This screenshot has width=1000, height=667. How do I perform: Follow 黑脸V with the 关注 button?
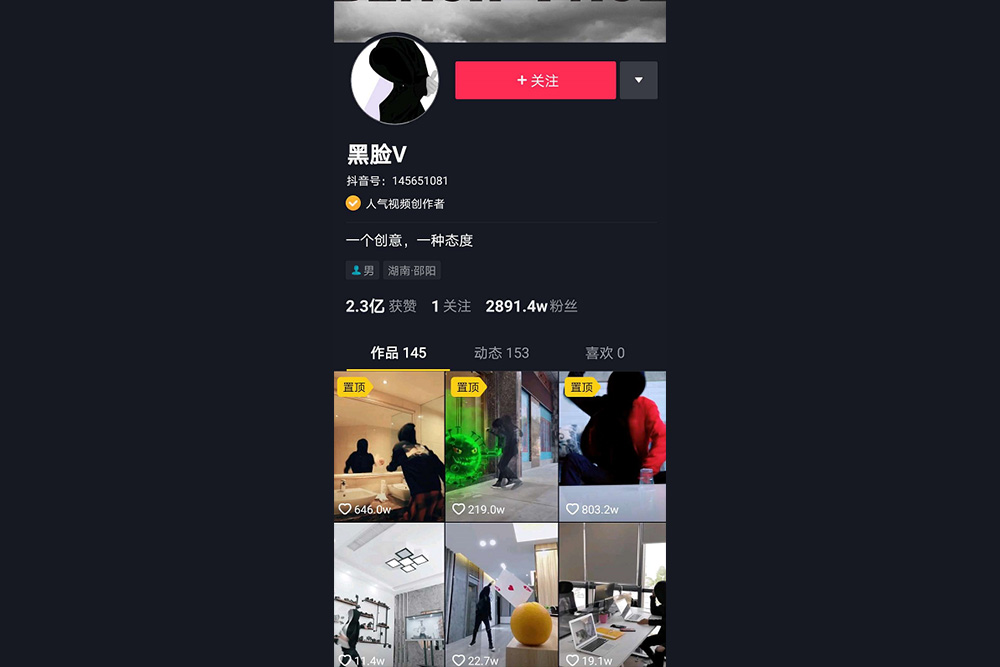[x=535, y=80]
